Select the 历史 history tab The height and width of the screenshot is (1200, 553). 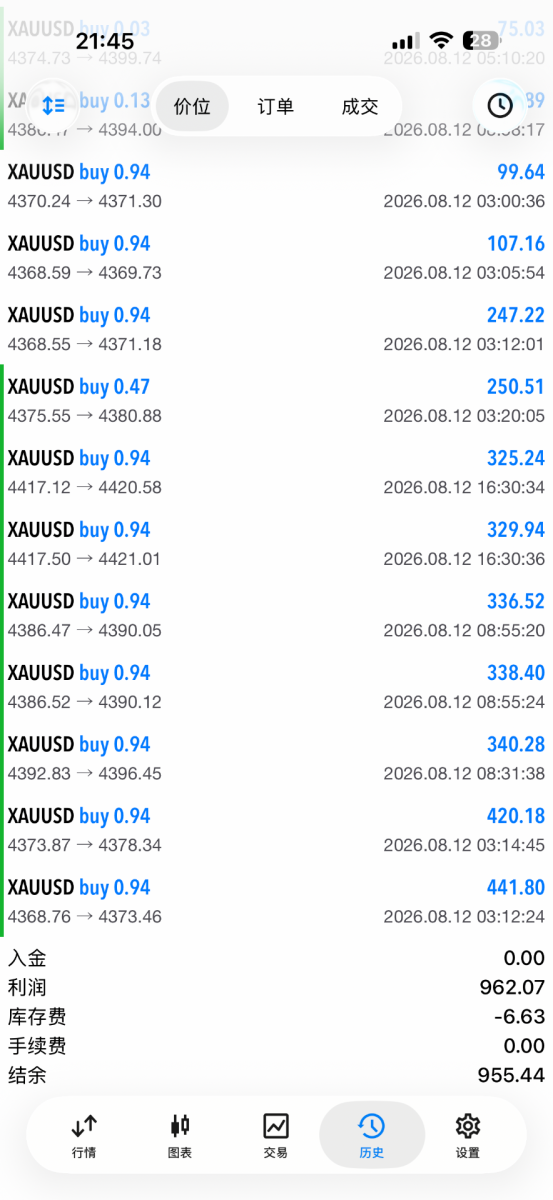click(x=371, y=1135)
